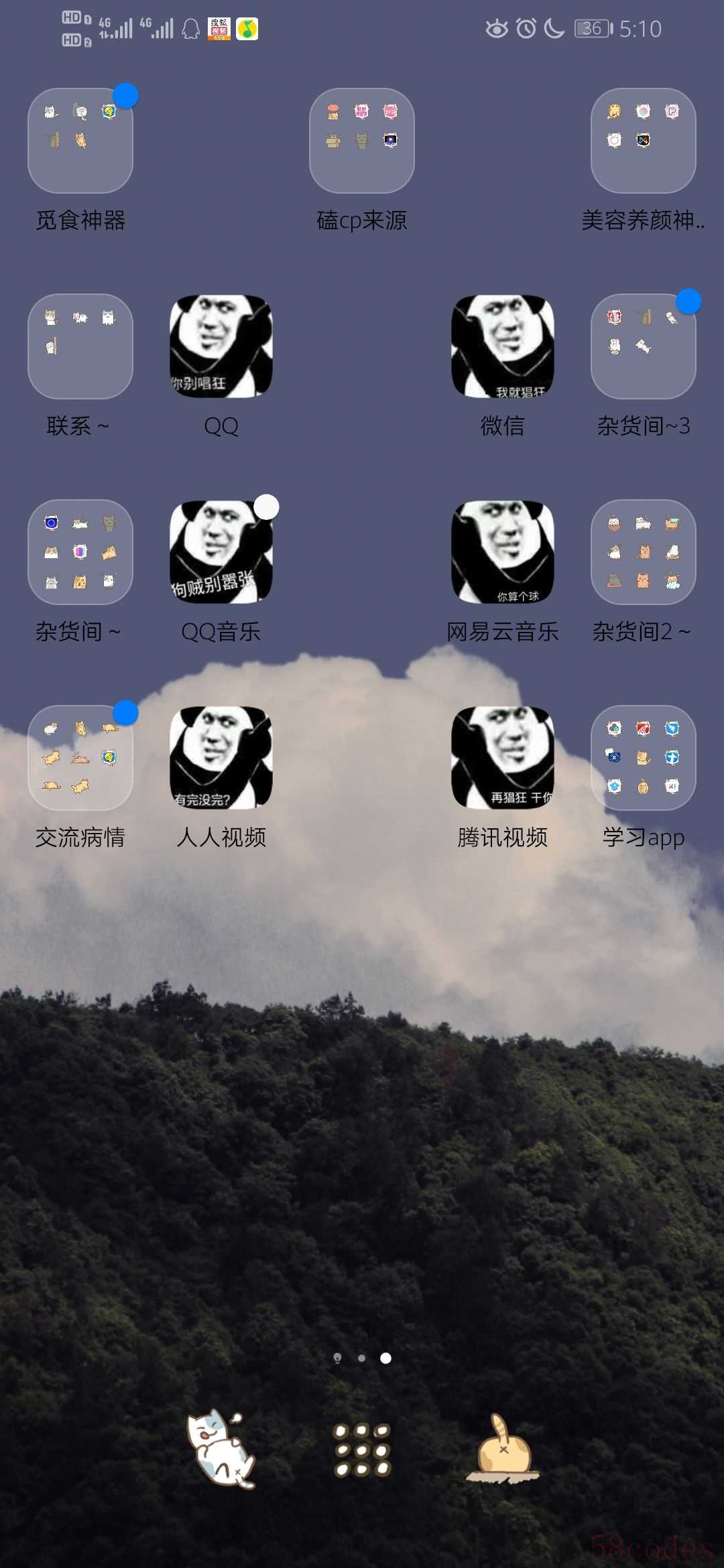724x1568 pixels.
Task: Launch the 微信 app
Action: pos(503,346)
